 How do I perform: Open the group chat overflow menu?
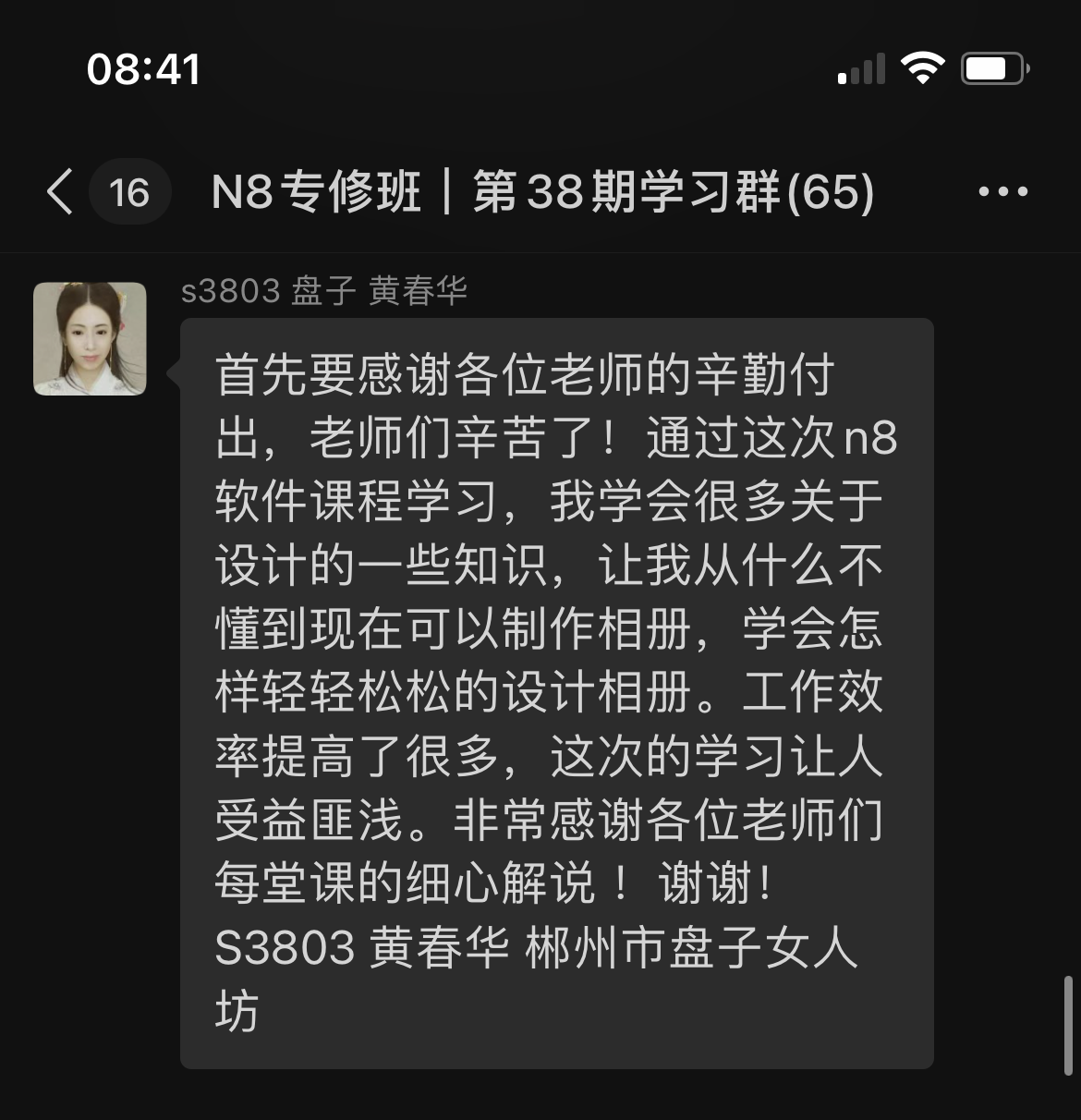coord(1002,192)
